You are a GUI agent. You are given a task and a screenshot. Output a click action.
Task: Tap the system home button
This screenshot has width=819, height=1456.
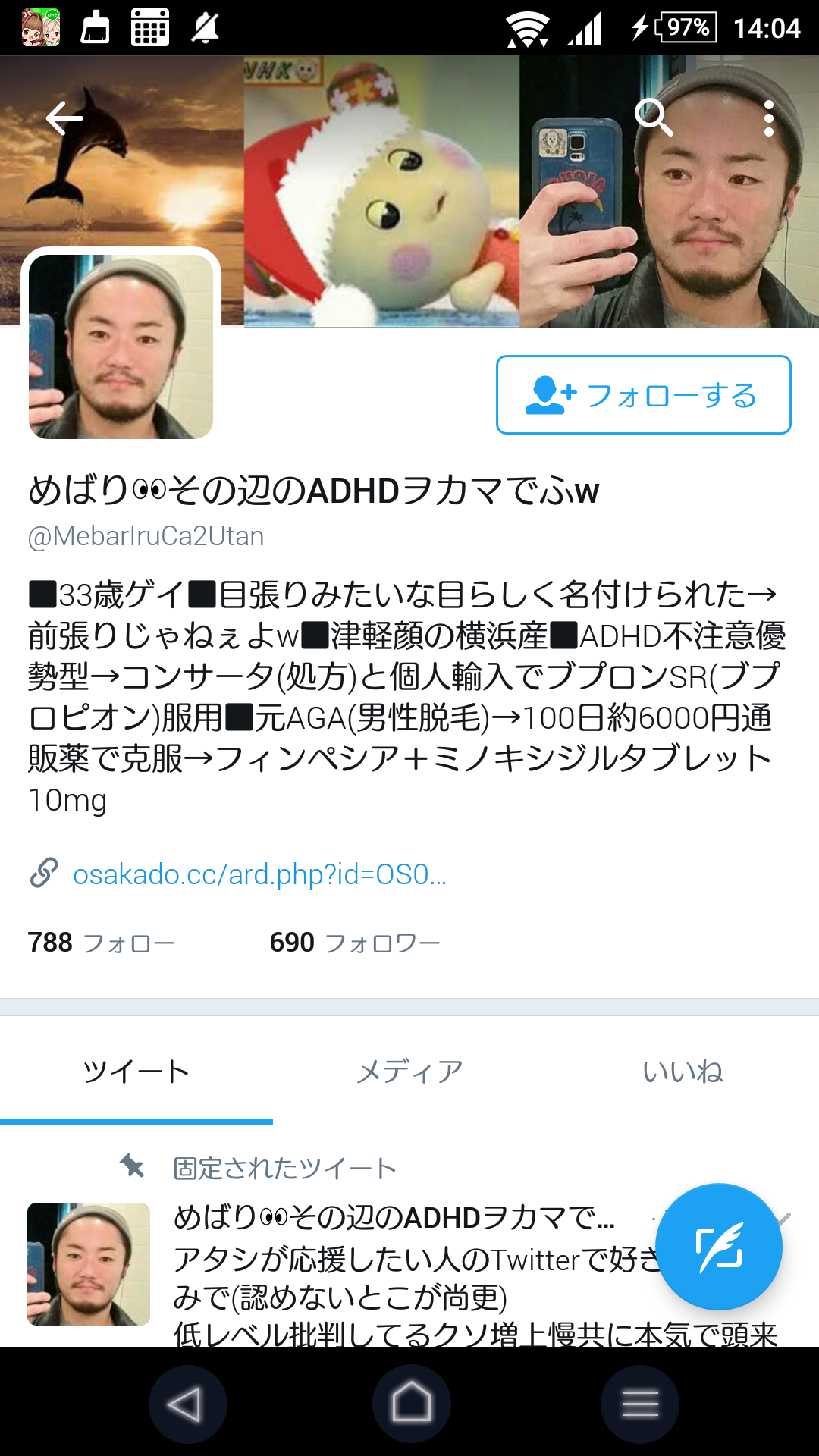click(x=411, y=1404)
